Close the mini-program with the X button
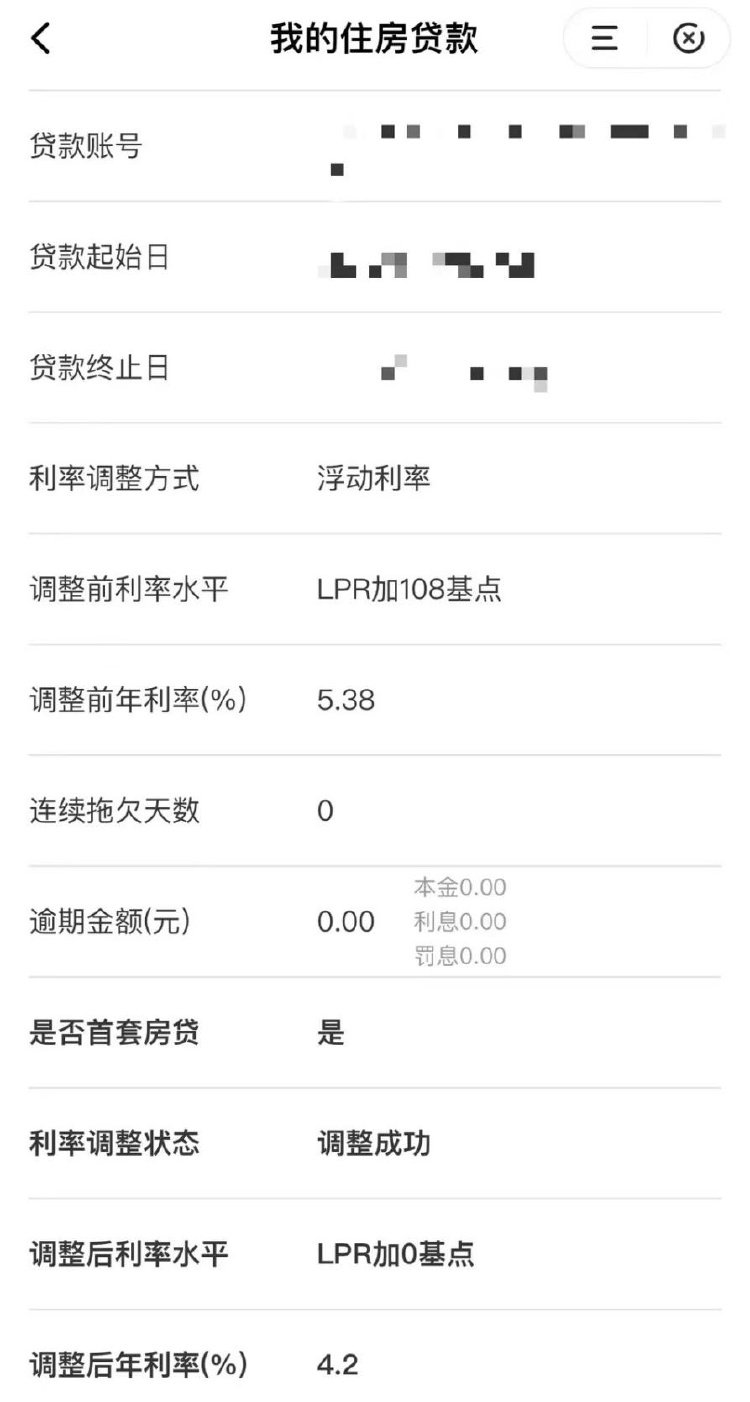Screen dimensions: 750x1402 point(688,39)
